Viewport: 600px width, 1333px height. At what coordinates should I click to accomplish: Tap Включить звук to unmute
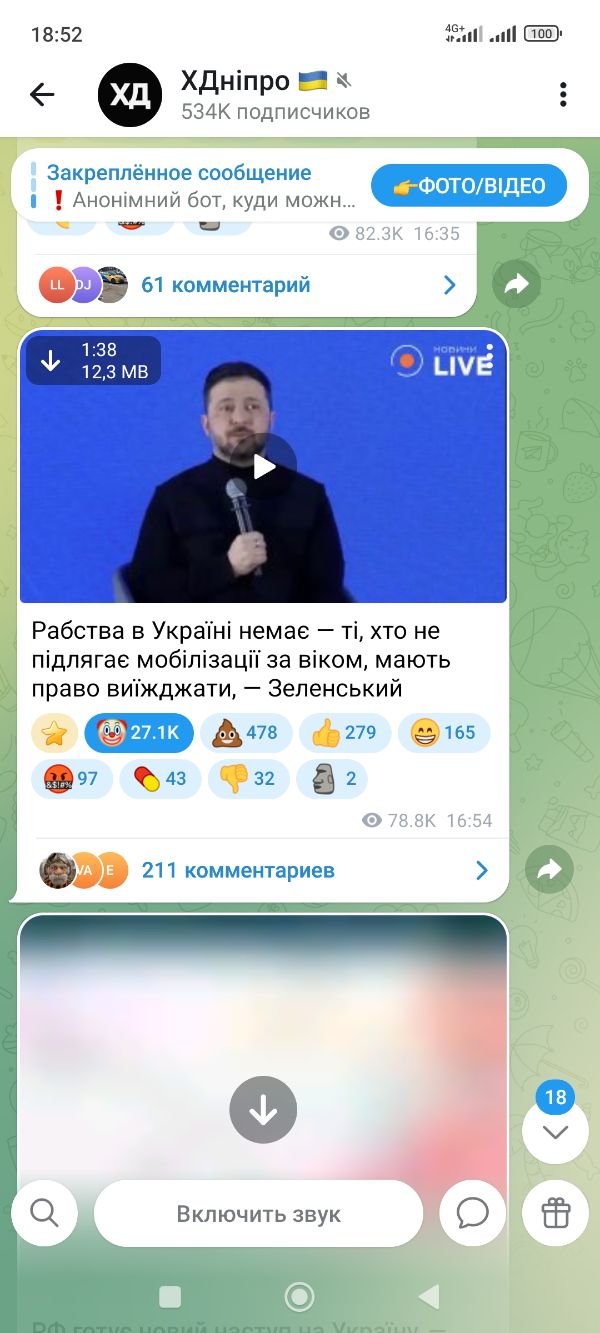pos(258,1214)
